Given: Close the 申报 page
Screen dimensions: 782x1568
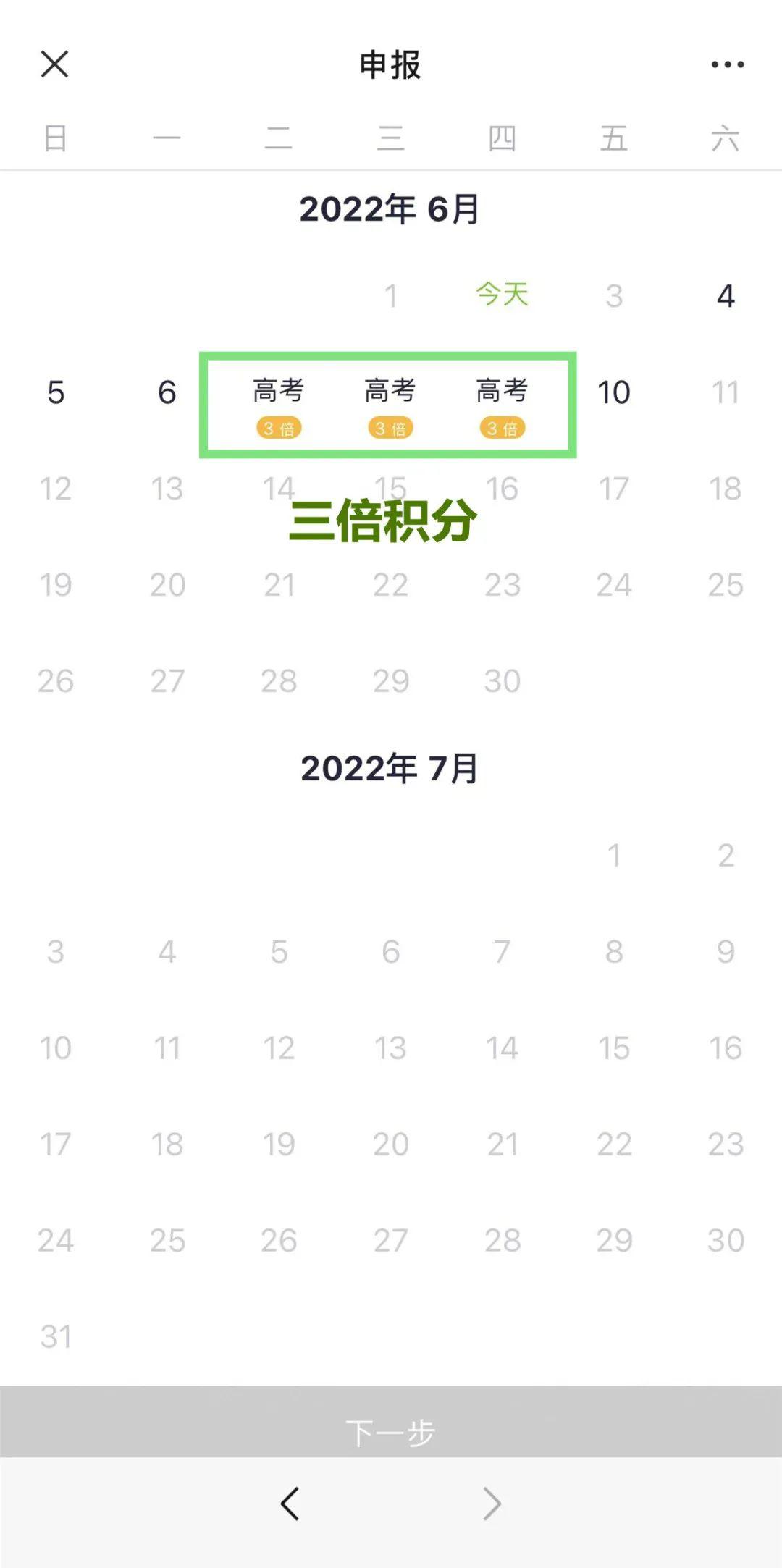Looking at the screenshot, I should click(55, 64).
